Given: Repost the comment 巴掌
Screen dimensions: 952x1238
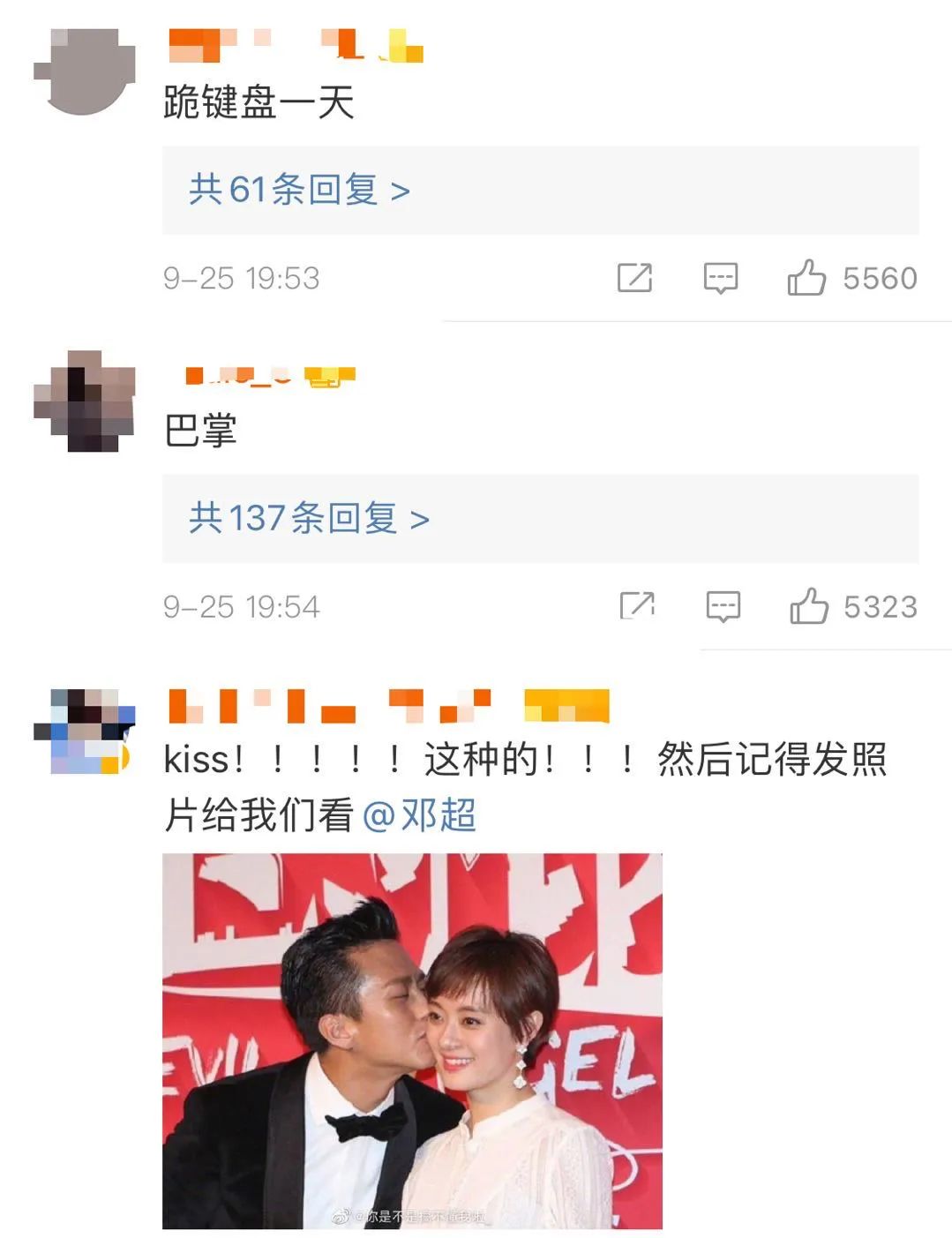Looking at the screenshot, I should (x=637, y=606).
